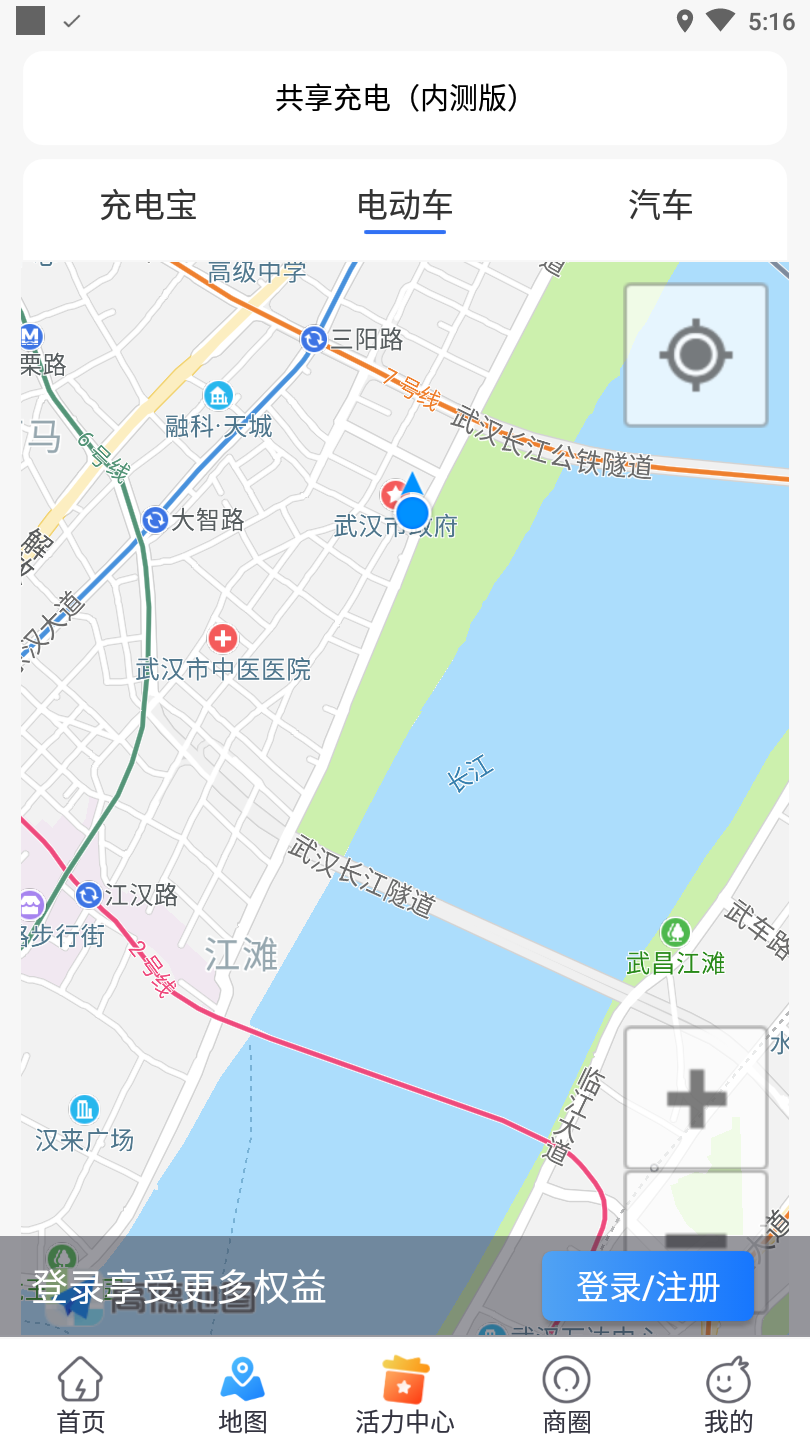Recenter map on my location
The width and height of the screenshot is (810, 1440).
click(696, 355)
